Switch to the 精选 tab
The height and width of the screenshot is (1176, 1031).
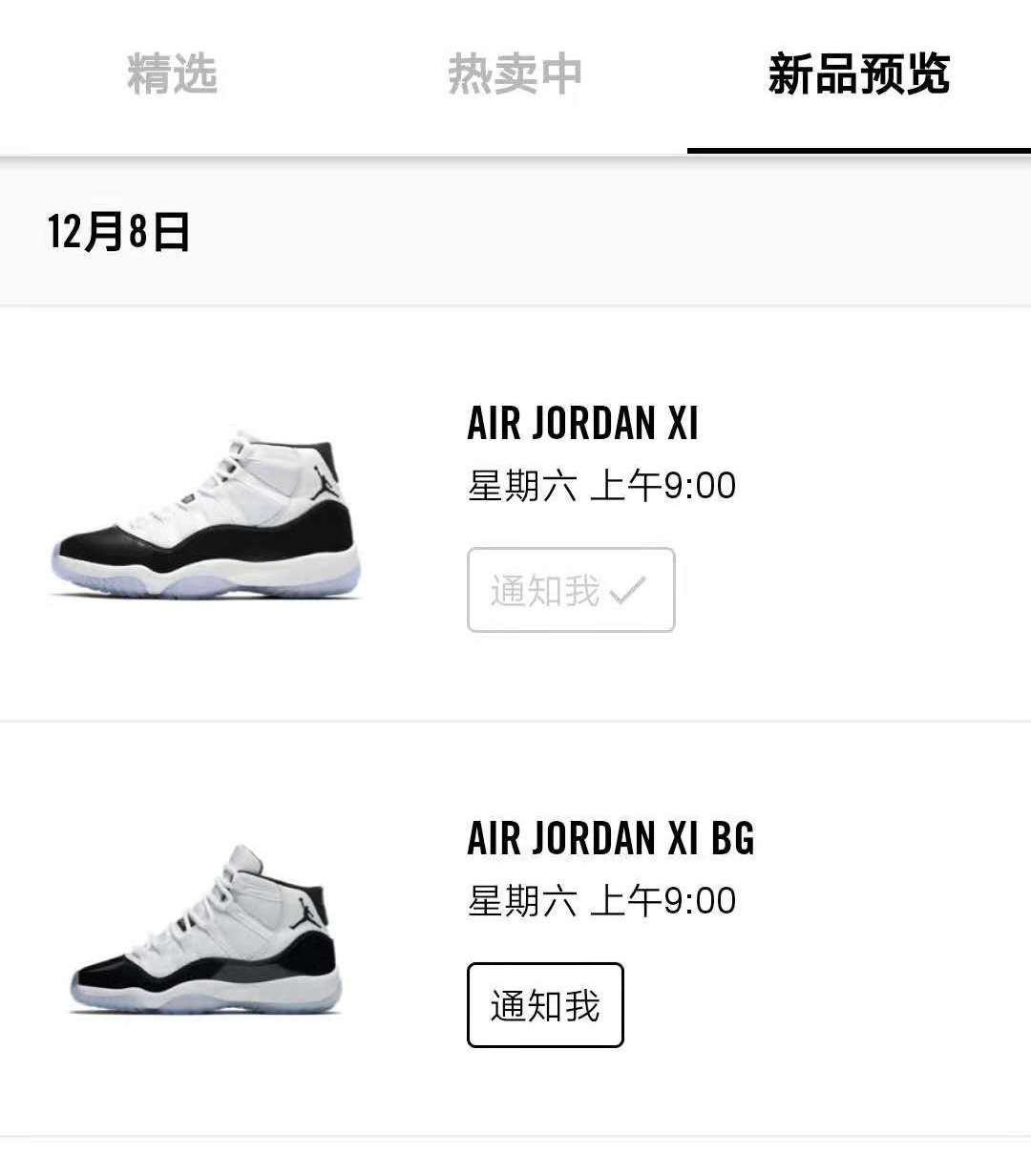pos(172,74)
